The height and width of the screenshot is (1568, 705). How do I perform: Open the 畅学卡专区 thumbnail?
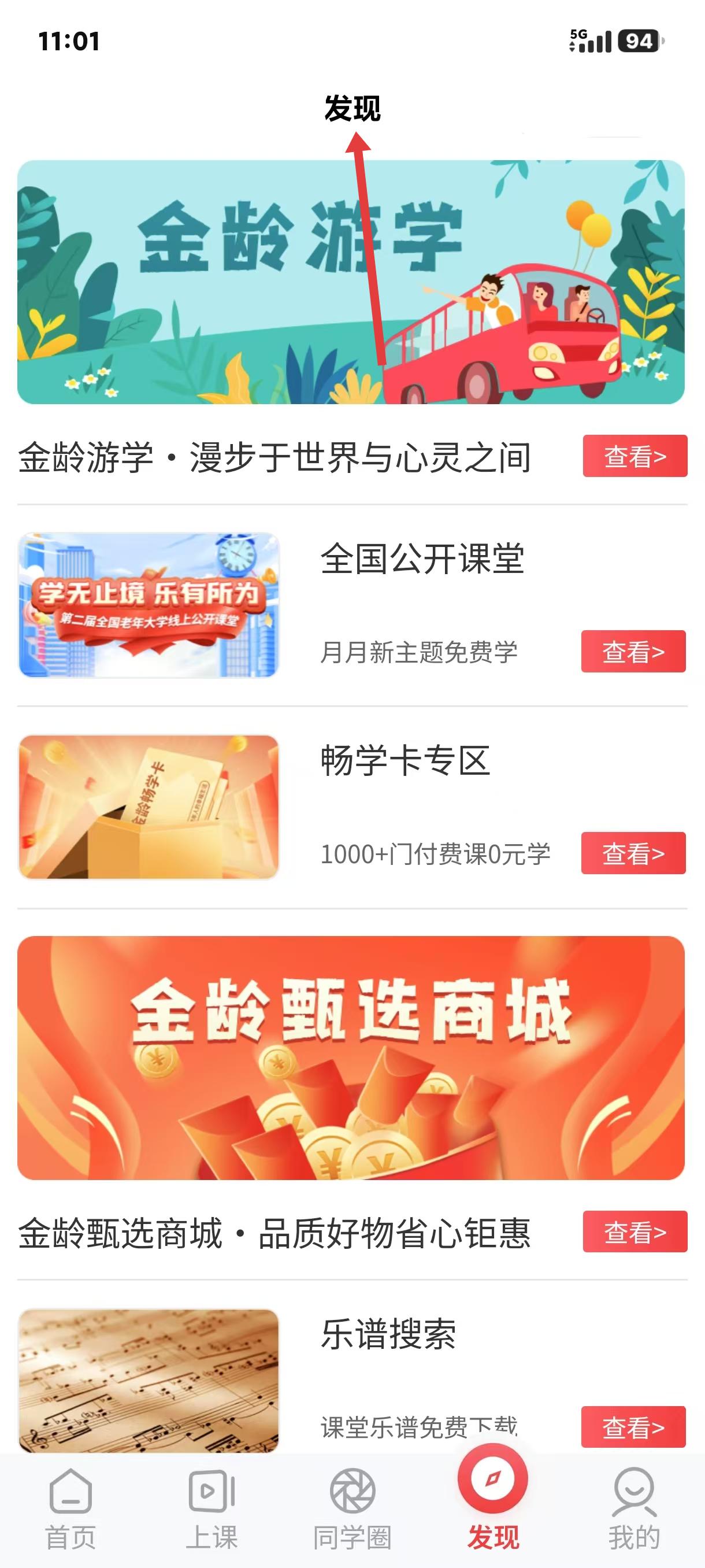click(149, 807)
